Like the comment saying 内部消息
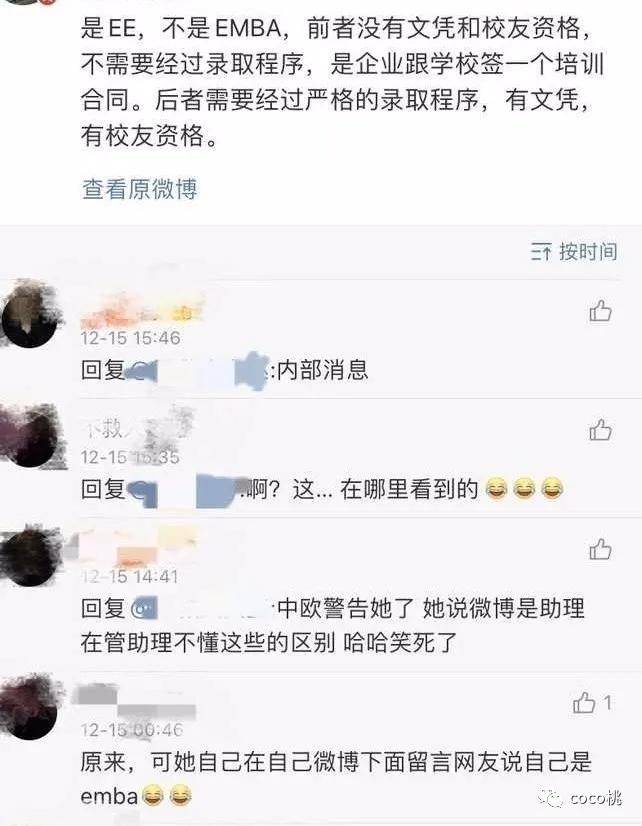 tap(600, 311)
